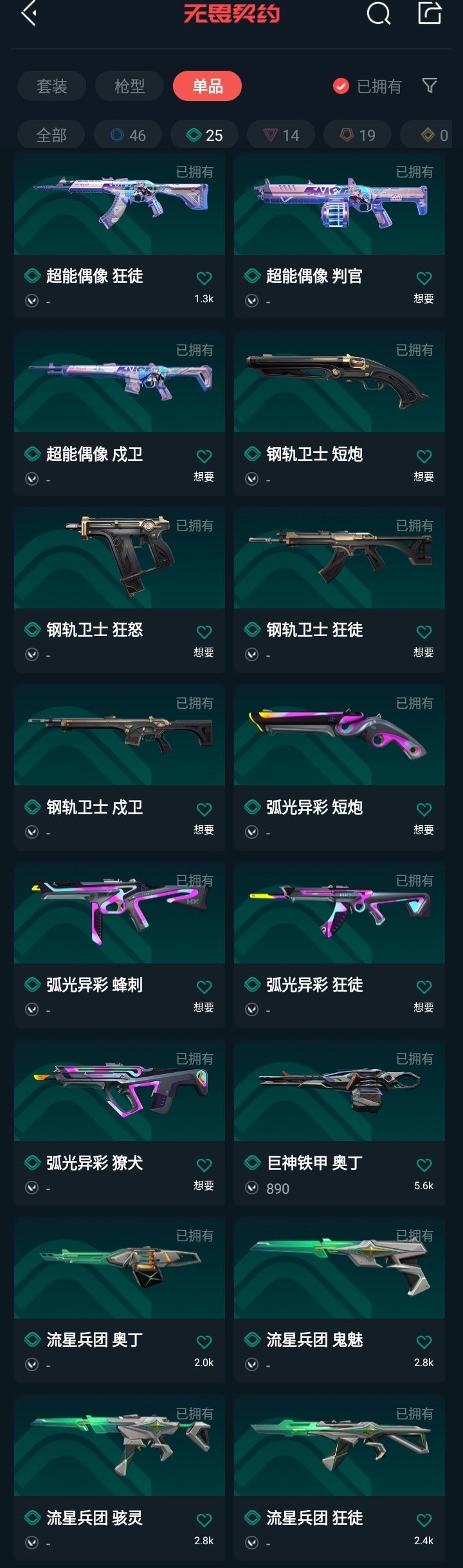The height and width of the screenshot is (1568, 463).
Task: Switch to the 套装 tab
Action: click(52, 86)
